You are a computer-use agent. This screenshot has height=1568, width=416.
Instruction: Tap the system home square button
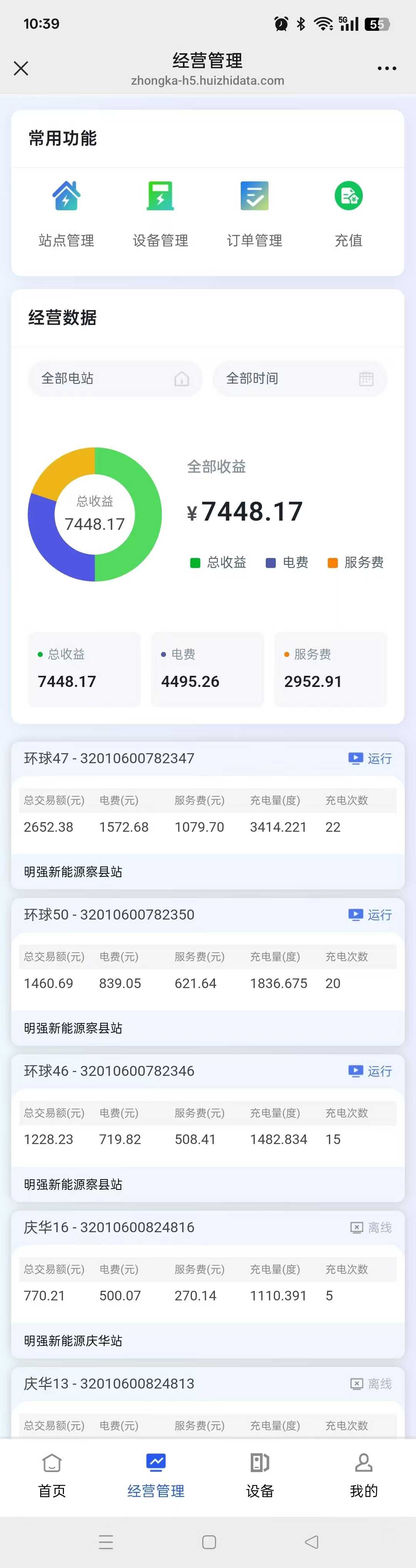pyautogui.click(x=209, y=1542)
